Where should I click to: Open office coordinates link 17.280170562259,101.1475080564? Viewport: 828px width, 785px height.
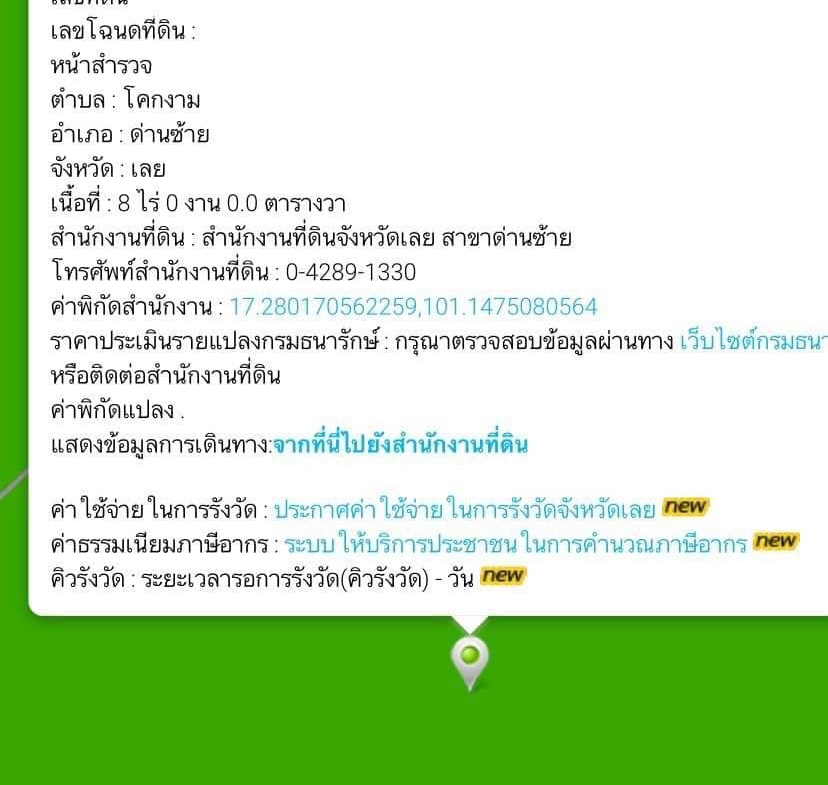[x=413, y=307]
